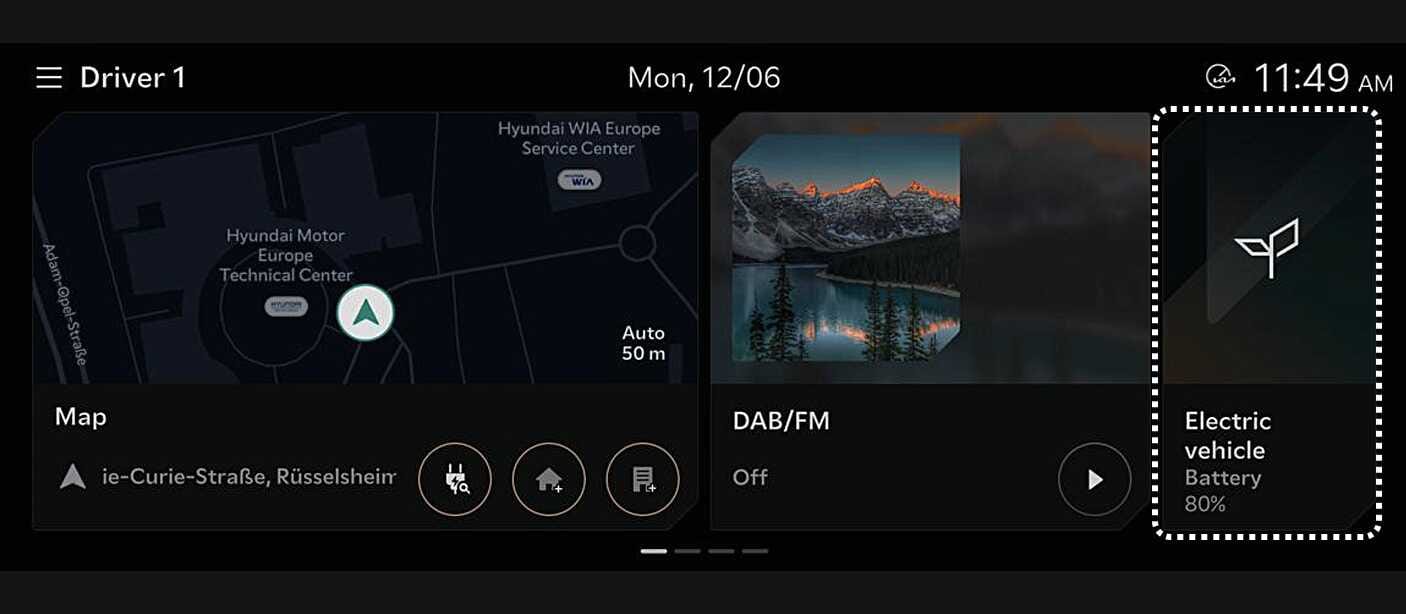Viewport: 1406px width, 614px height.
Task: Set office address with building icon
Action: tap(643, 480)
